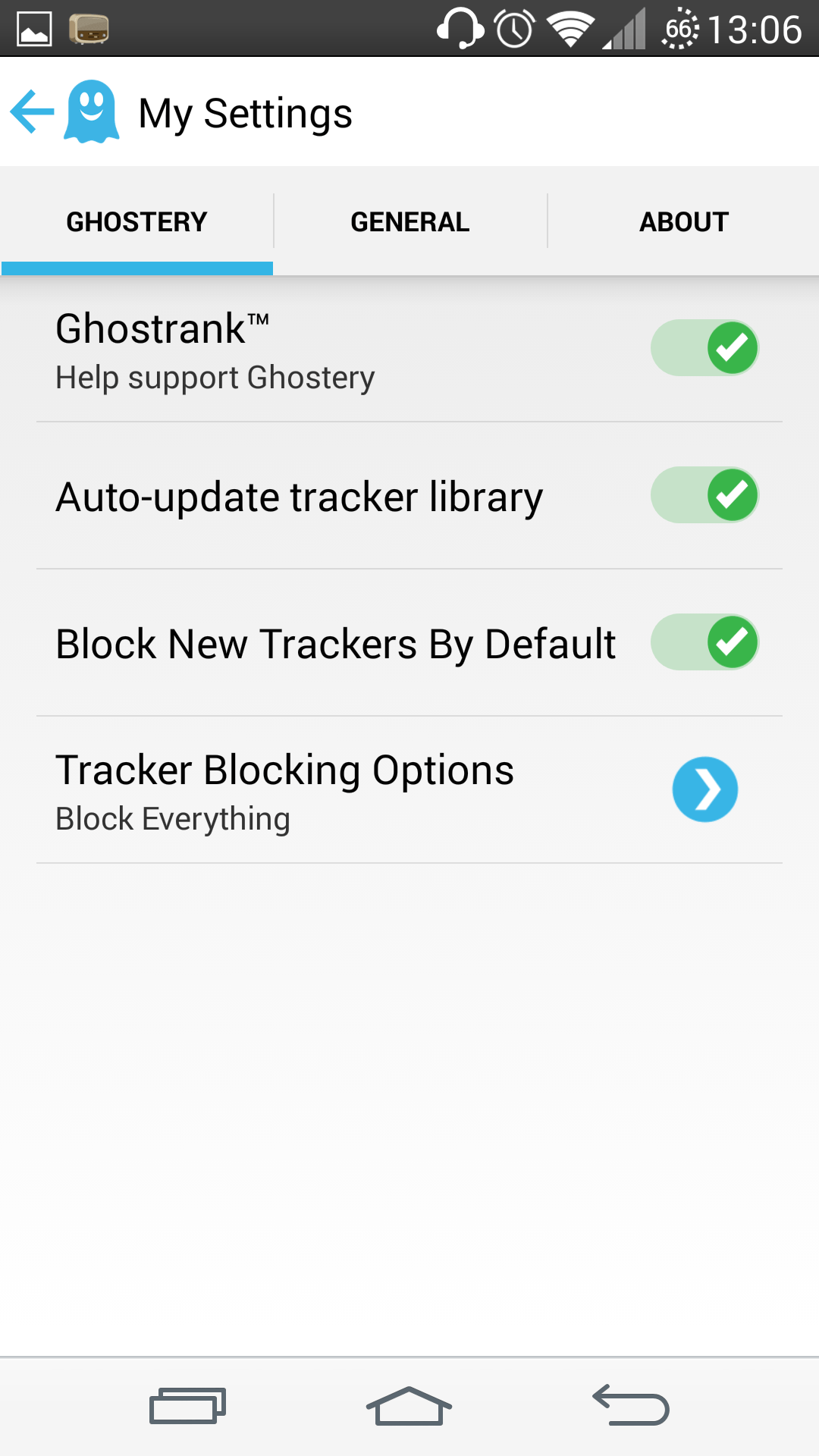
Task: Go back using the blue arrow
Action: click(x=33, y=112)
